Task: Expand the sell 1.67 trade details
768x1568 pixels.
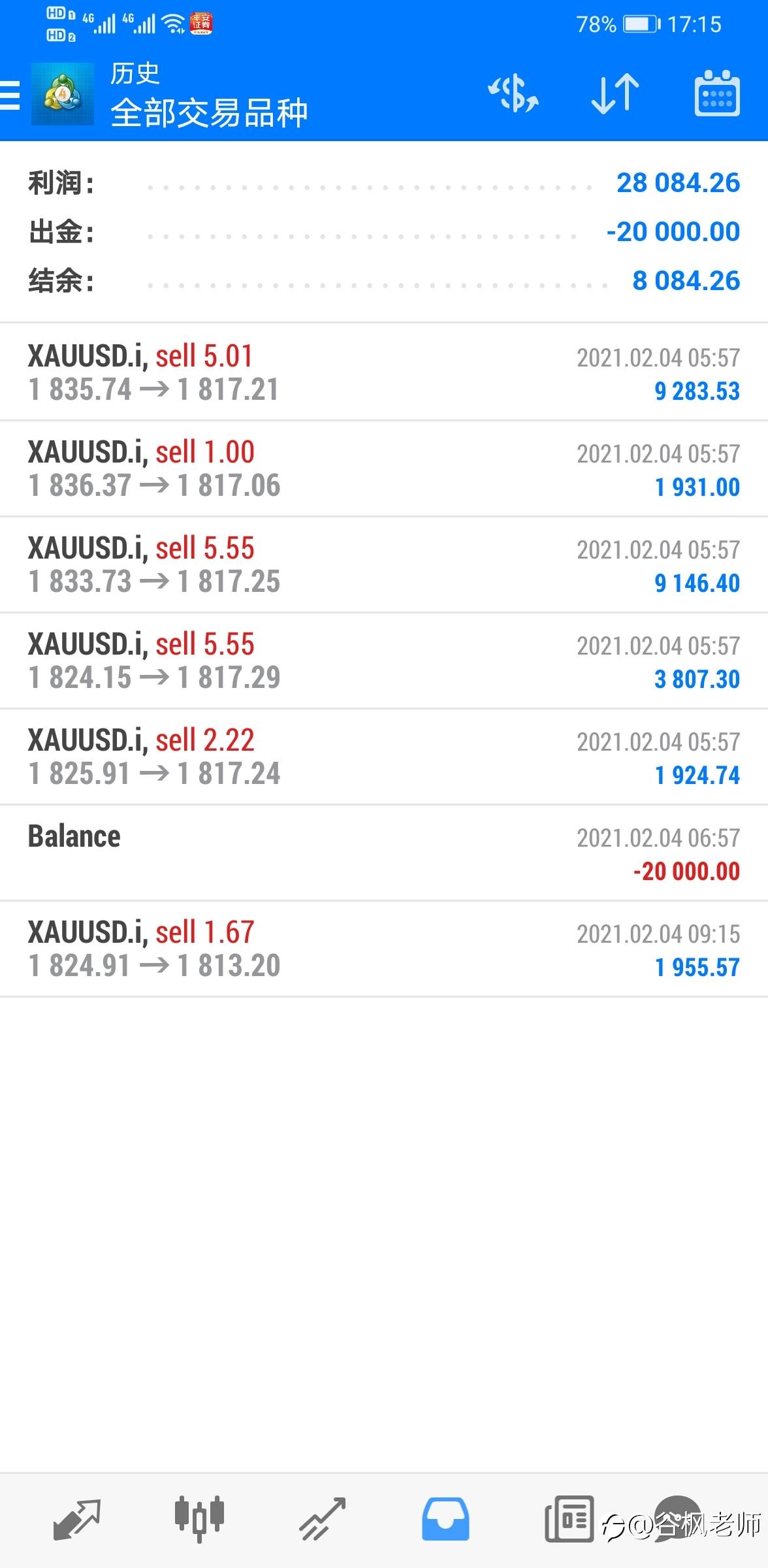Action: click(x=384, y=949)
